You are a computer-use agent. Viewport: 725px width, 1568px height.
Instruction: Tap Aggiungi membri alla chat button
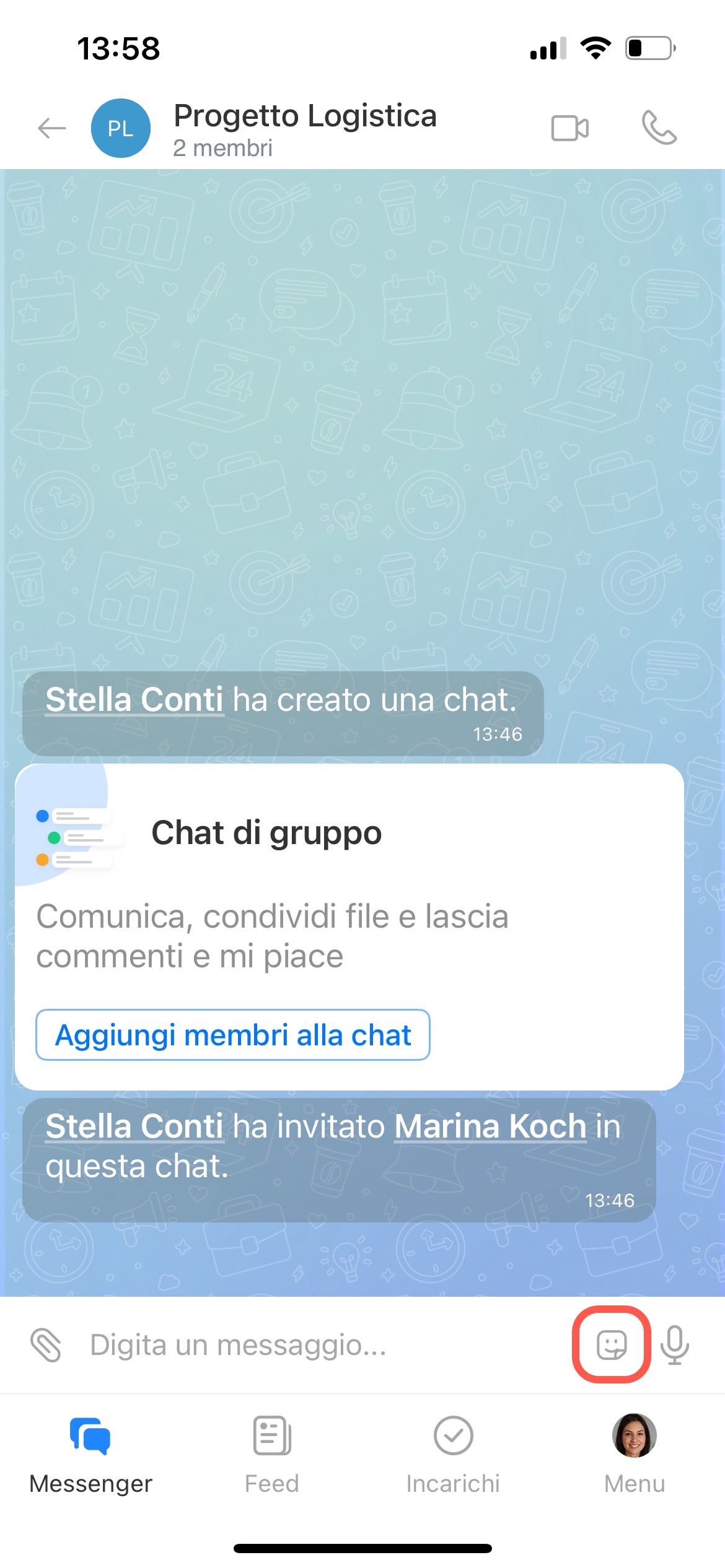point(233,1035)
